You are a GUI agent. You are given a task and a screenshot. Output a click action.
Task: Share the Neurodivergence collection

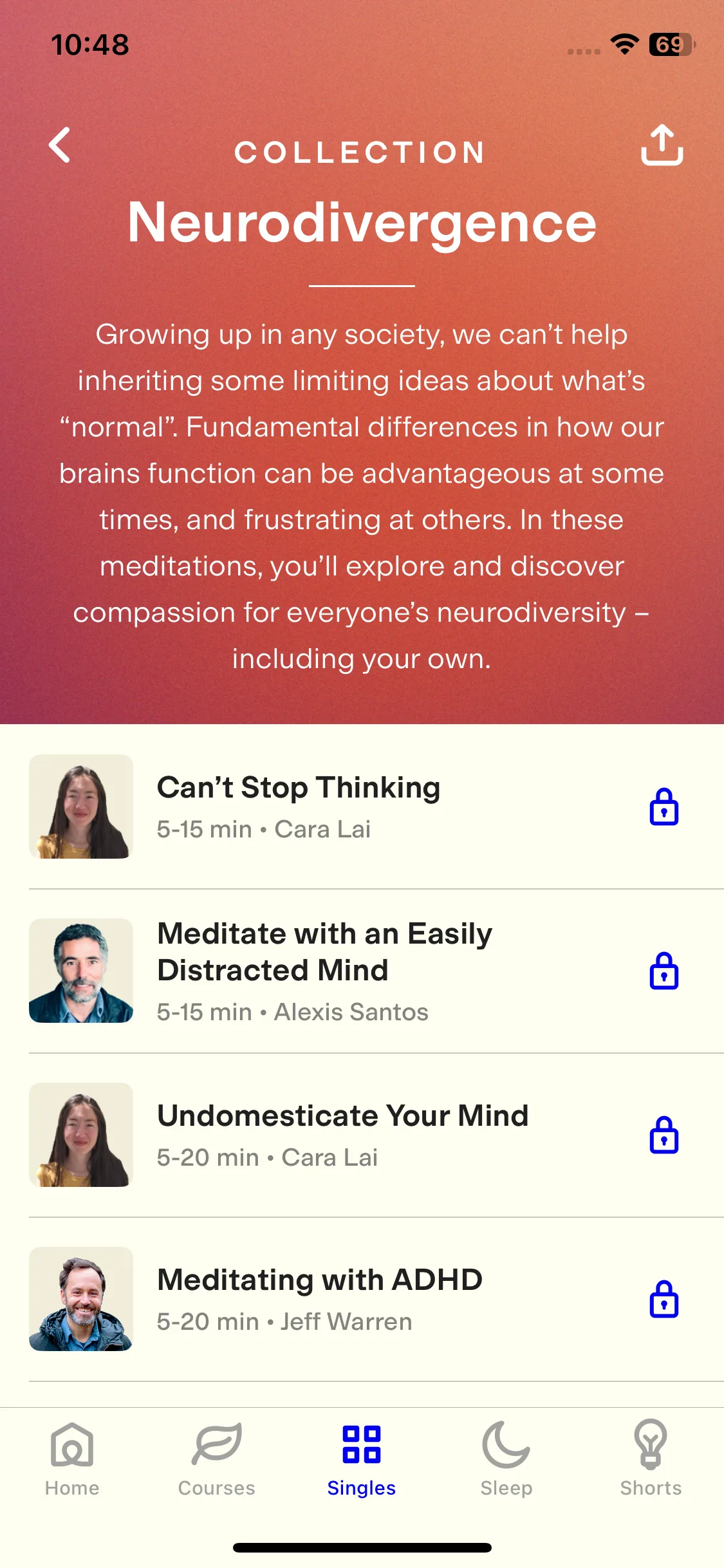662,145
